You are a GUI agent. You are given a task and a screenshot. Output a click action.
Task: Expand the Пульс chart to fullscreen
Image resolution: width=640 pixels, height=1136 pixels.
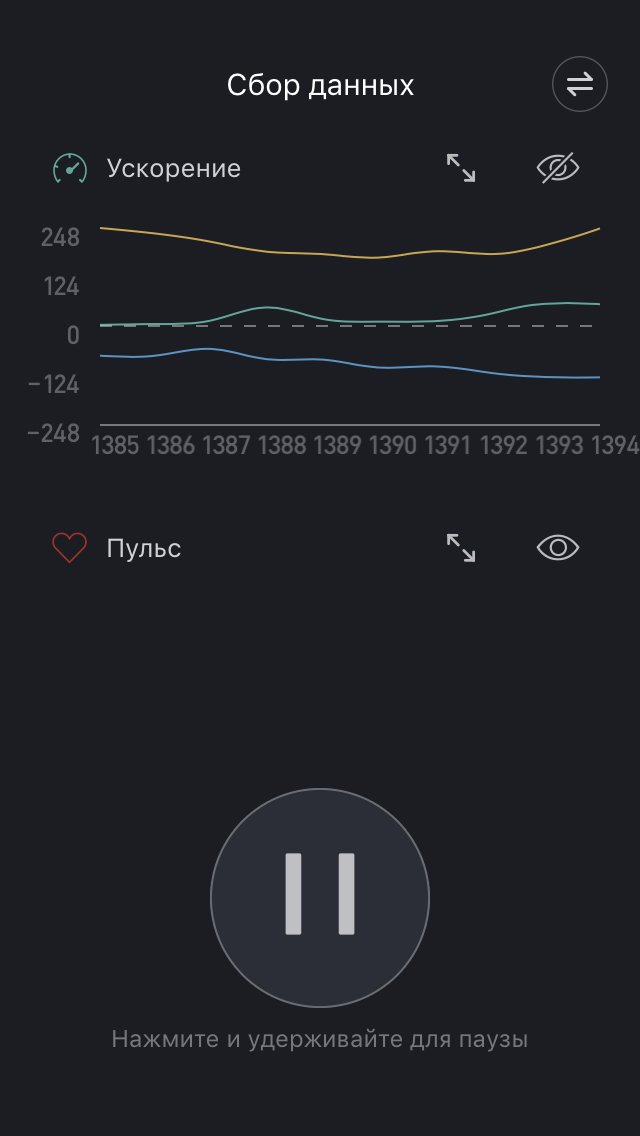tap(461, 547)
